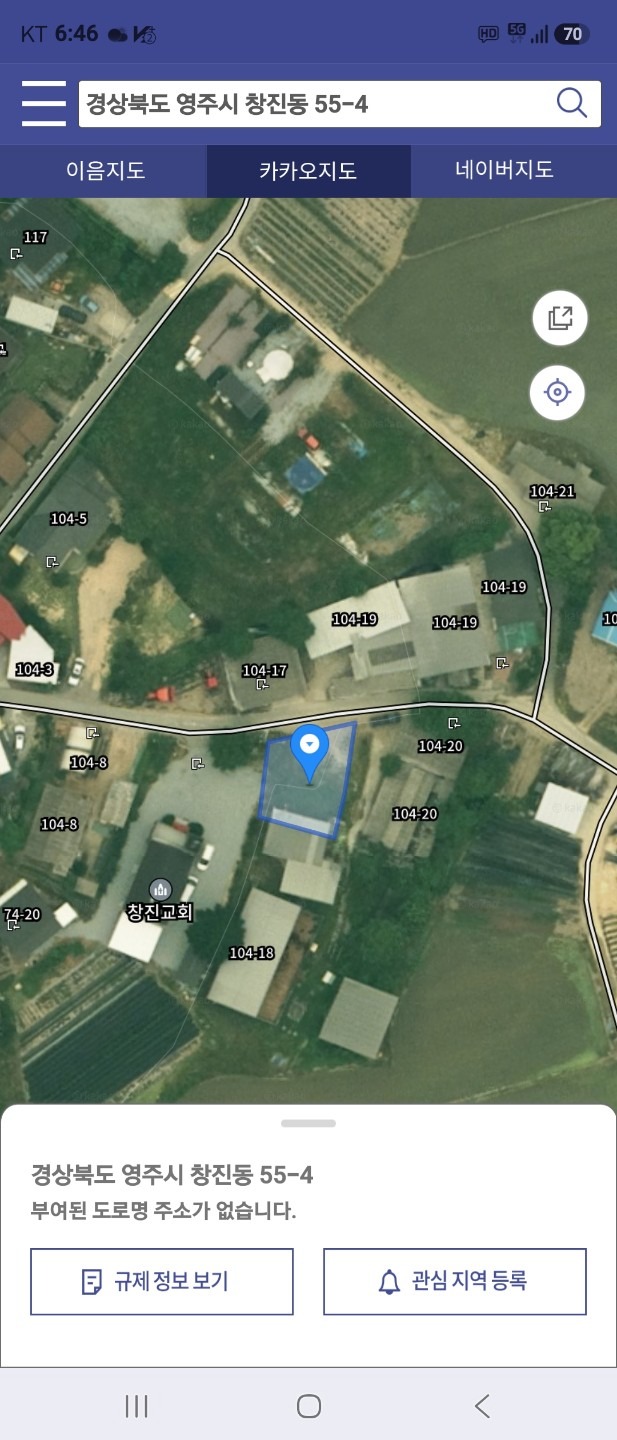Center map on my current location
The image size is (617, 1440).
click(557, 392)
